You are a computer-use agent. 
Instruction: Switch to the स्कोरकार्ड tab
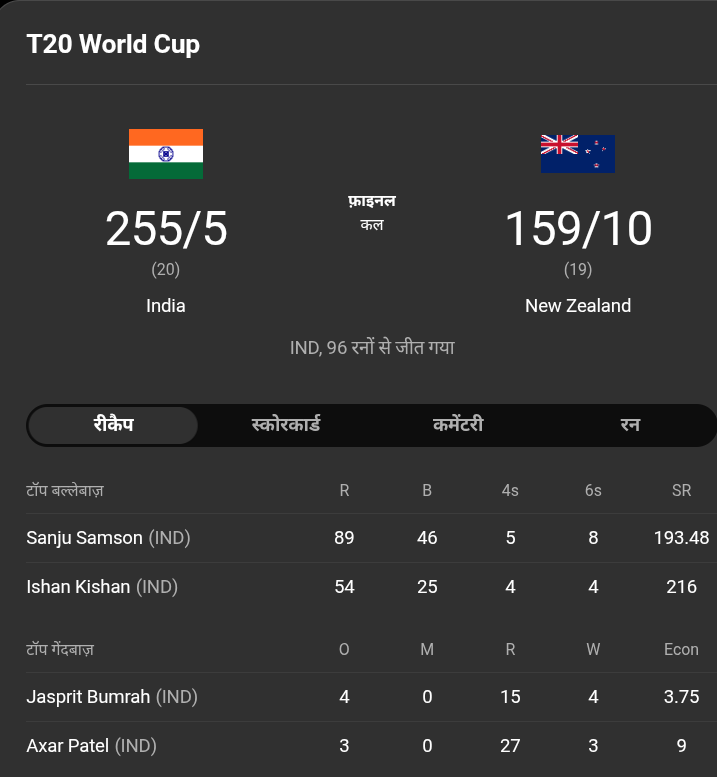[286, 425]
